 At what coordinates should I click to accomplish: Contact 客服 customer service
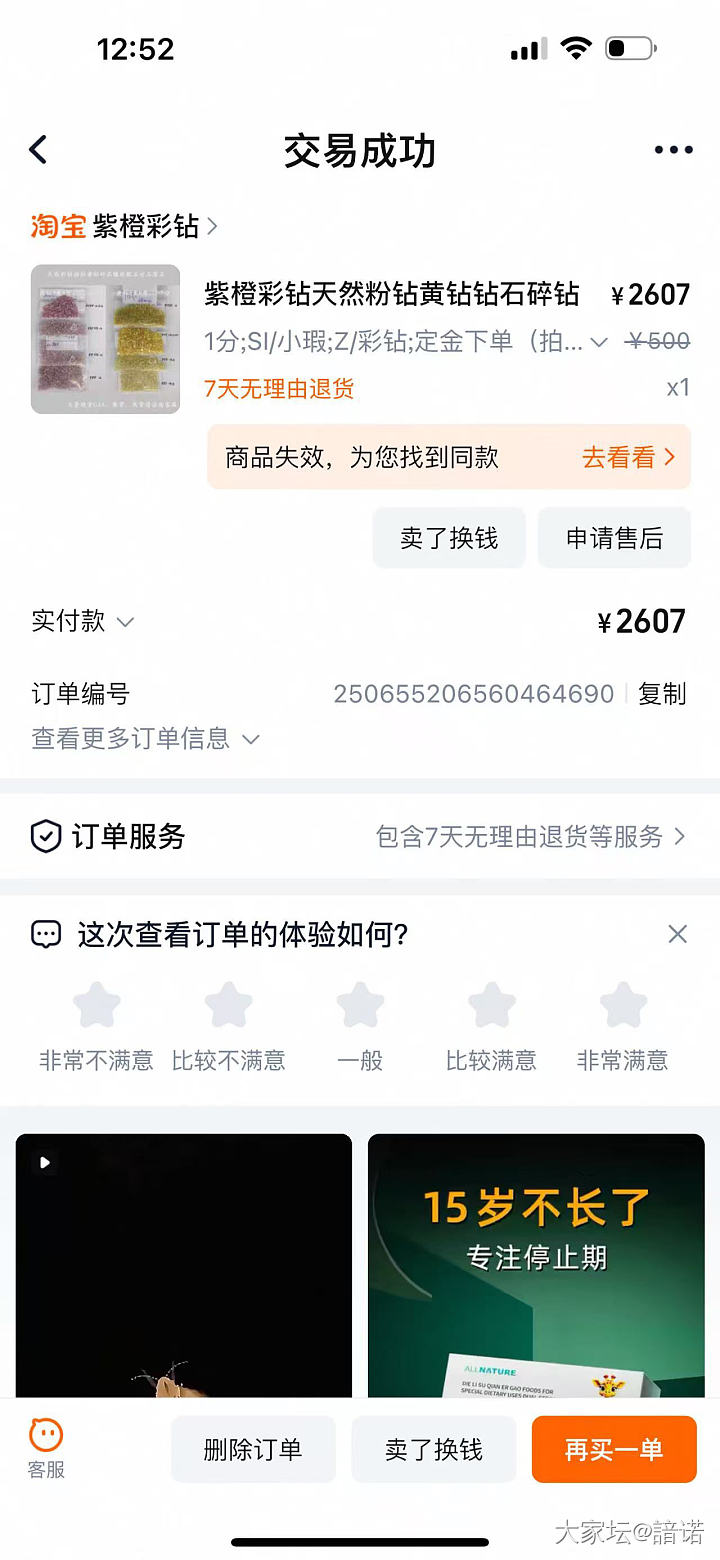pyautogui.click(x=46, y=1448)
